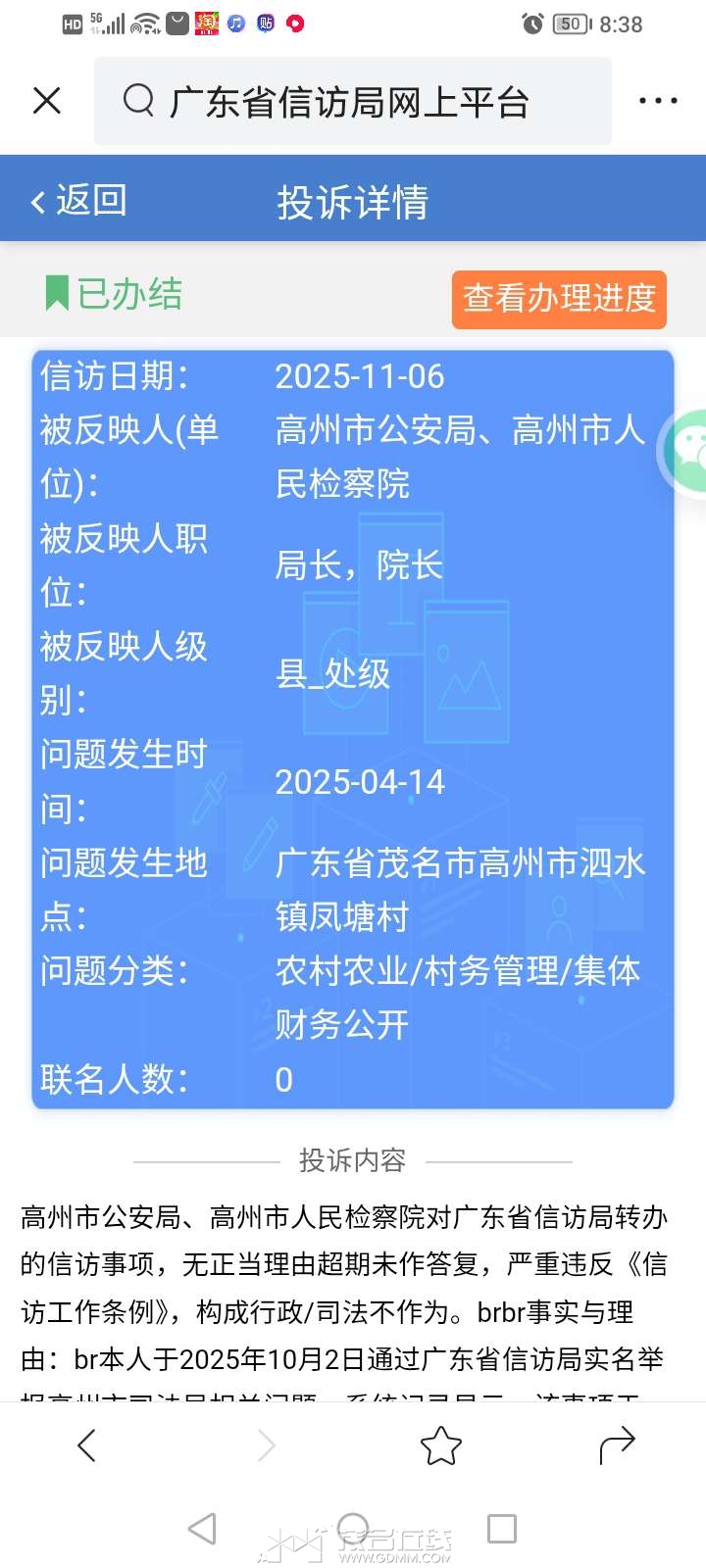Tap the address bar showing 广东省信访局网上平台
Image resolution: width=706 pixels, height=1568 pixels.
353,101
